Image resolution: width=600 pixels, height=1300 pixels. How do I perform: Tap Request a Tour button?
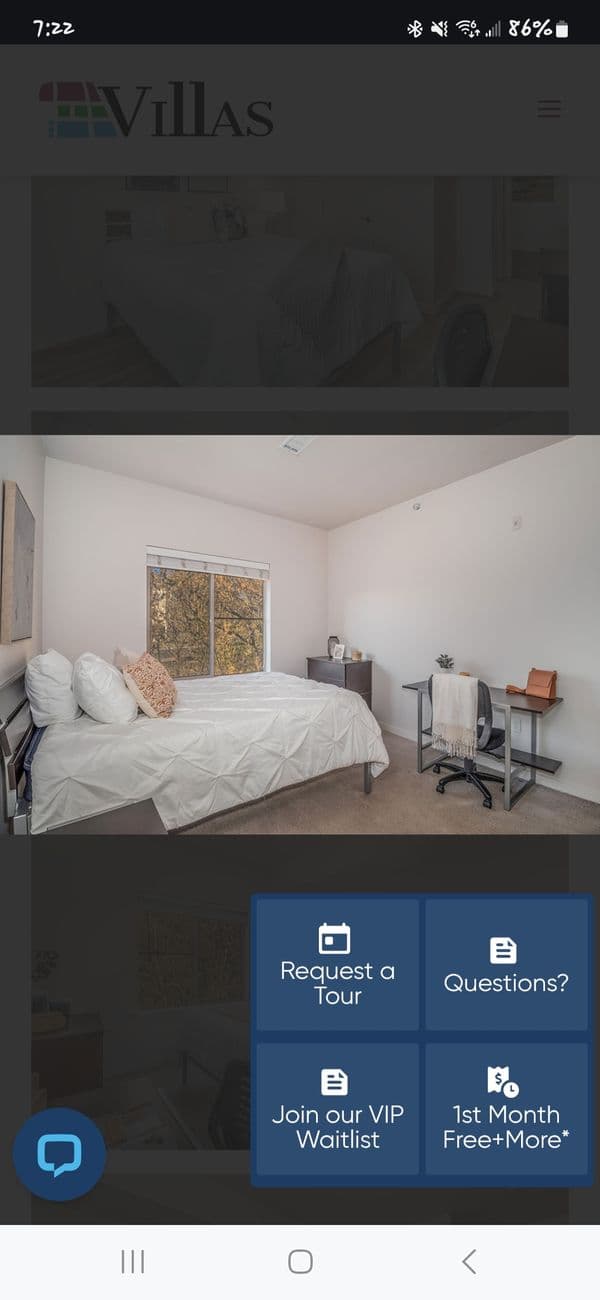point(337,965)
